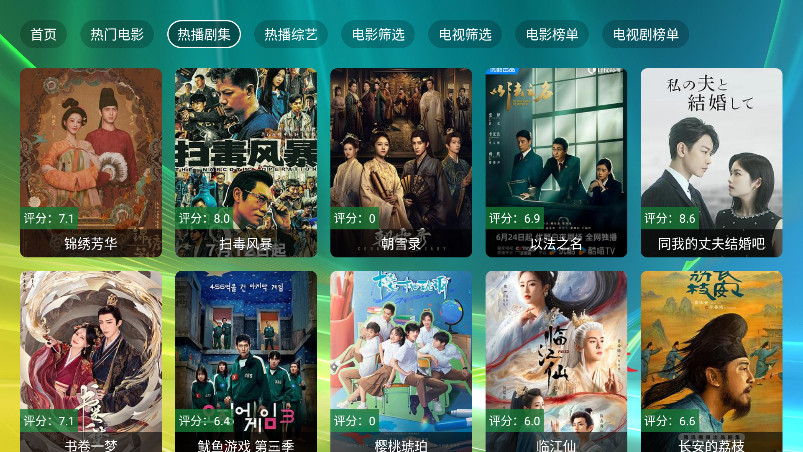The height and width of the screenshot is (452, 803).
Task: Switch to the 首页 tab
Action: [x=43, y=35]
